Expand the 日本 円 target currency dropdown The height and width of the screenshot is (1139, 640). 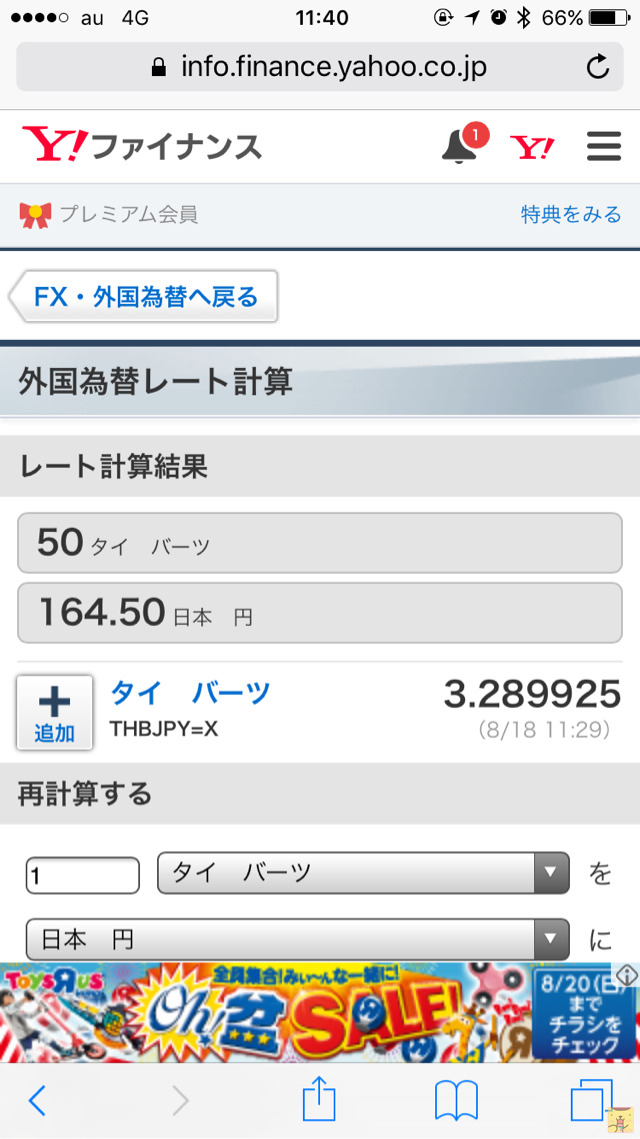297,940
